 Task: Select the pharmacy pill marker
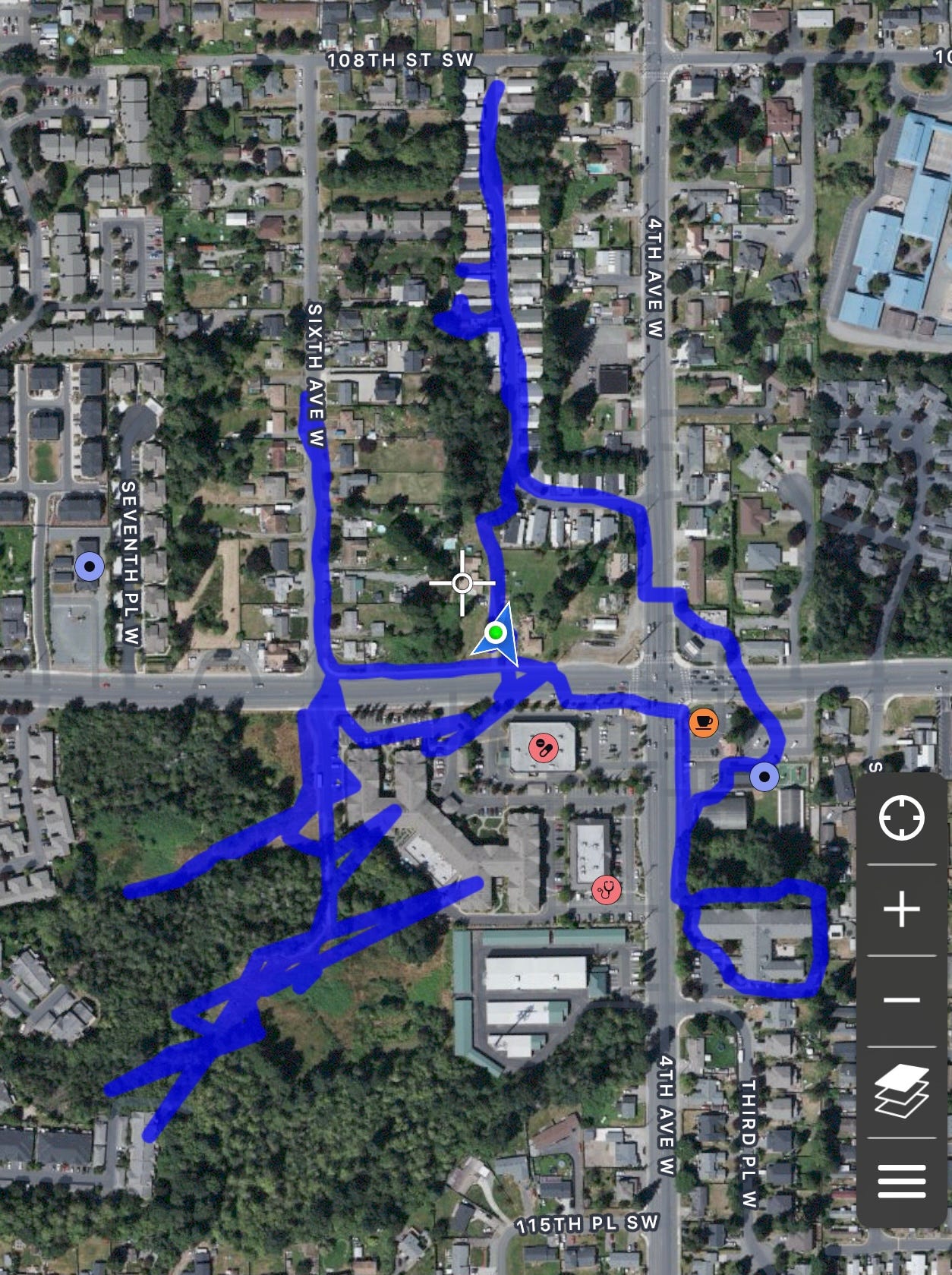pyautogui.click(x=544, y=748)
